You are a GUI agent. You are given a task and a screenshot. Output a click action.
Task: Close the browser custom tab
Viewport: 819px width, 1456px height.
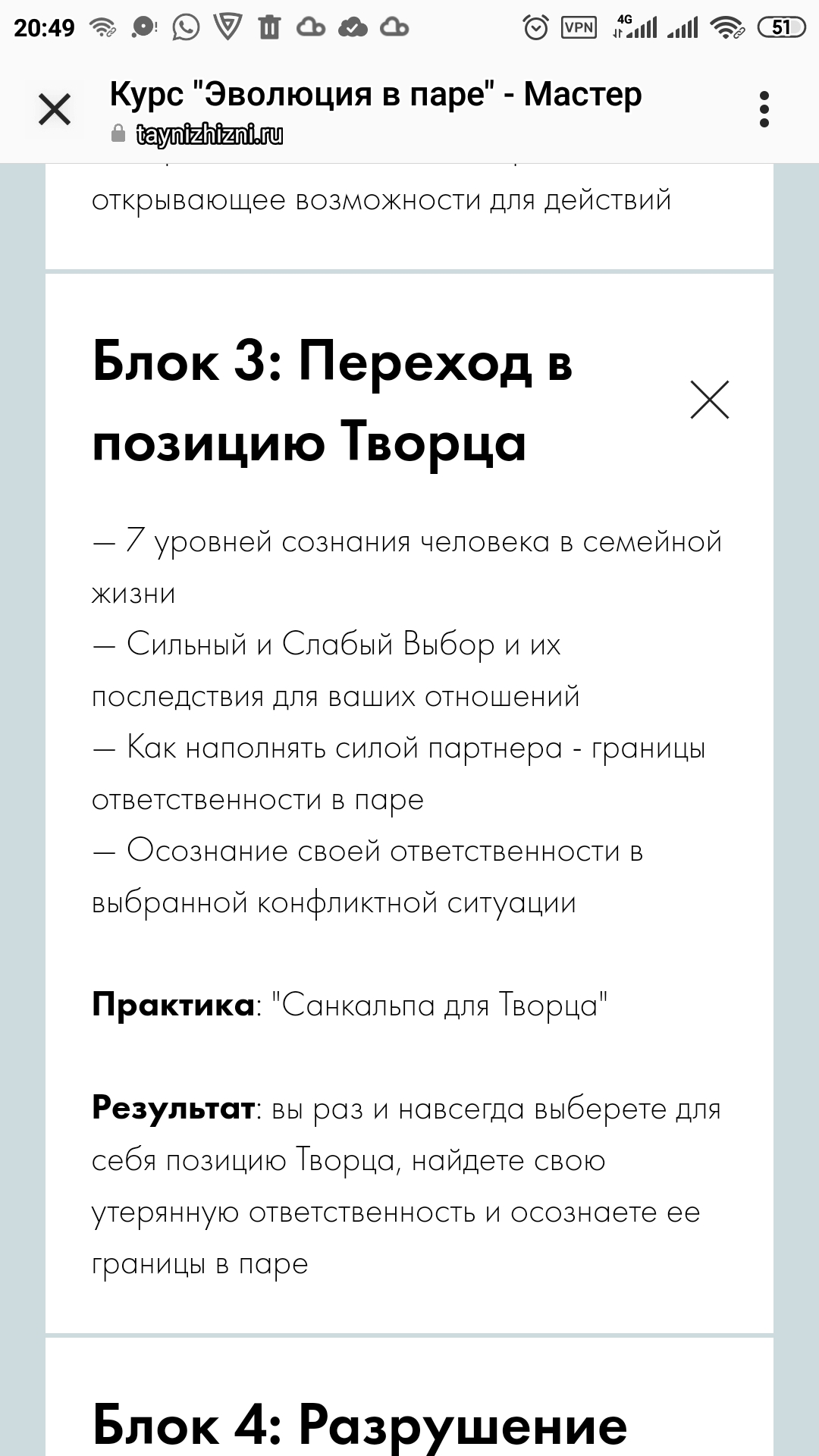(x=55, y=109)
